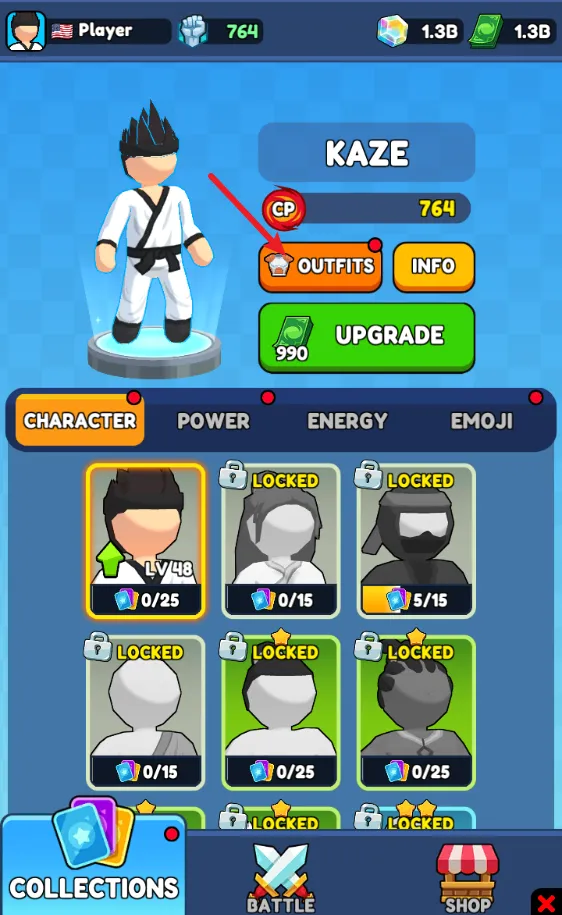This screenshot has width=562, height=915.
Task: Open the player profile avatar
Action: point(26,30)
